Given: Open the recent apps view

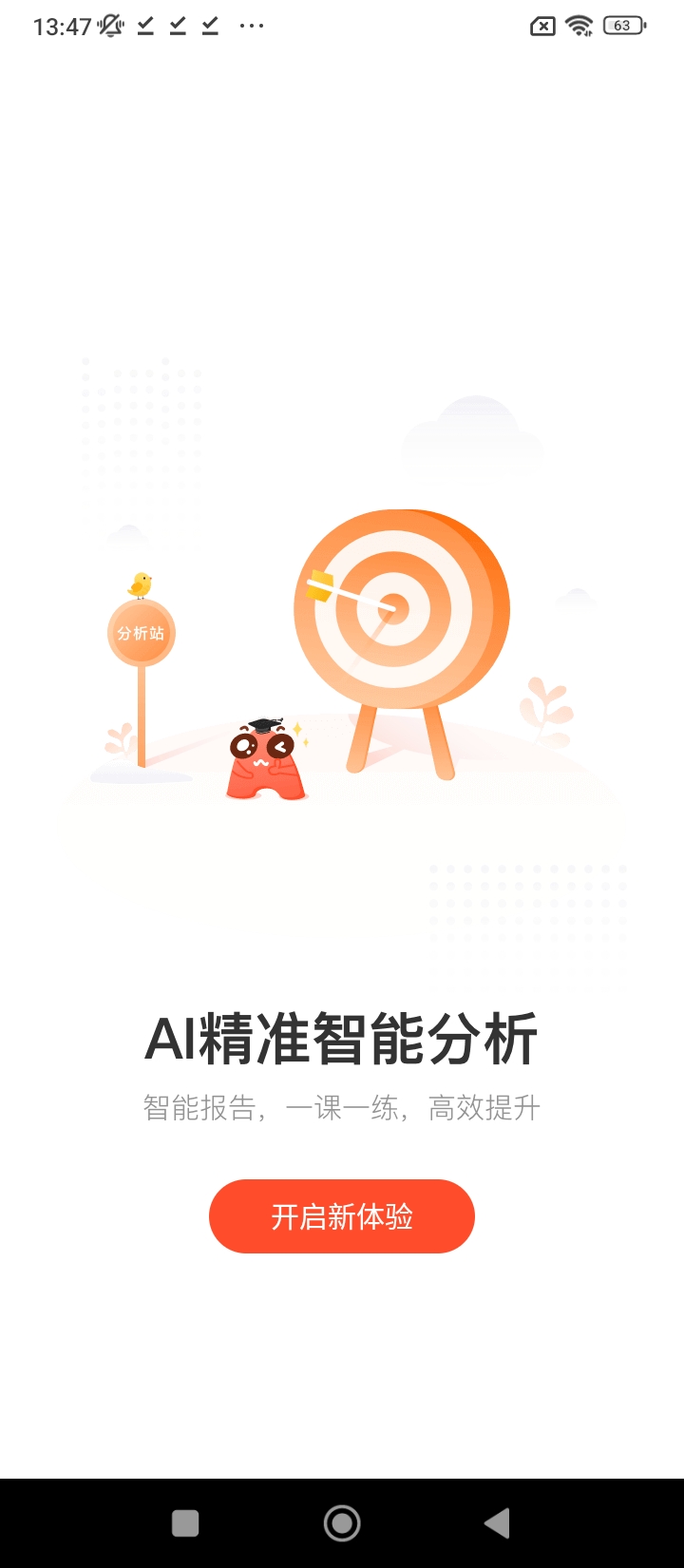Looking at the screenshot, I should (185, 1523).
